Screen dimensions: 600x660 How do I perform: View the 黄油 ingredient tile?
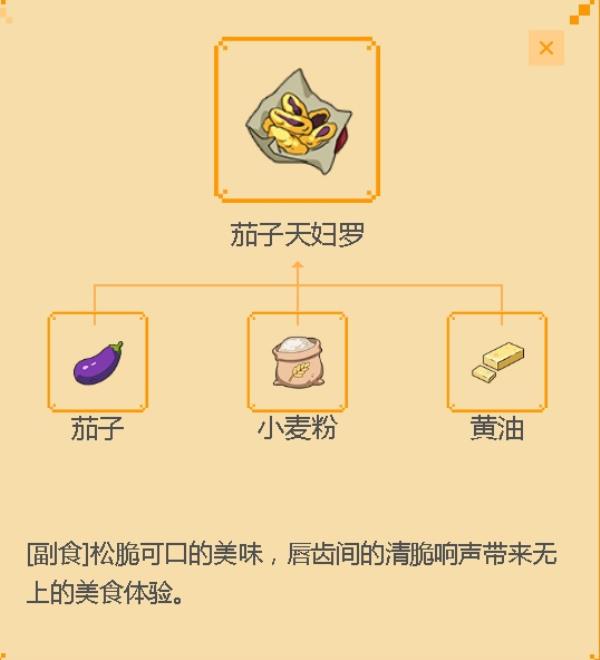point(497,362)
